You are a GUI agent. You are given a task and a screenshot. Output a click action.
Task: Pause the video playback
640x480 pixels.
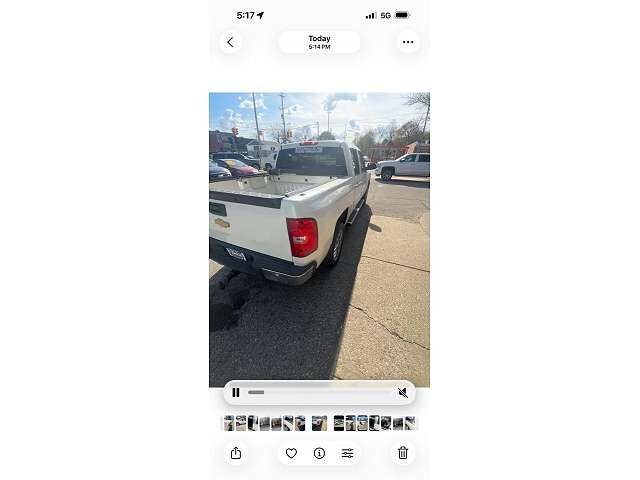[236, 393]
